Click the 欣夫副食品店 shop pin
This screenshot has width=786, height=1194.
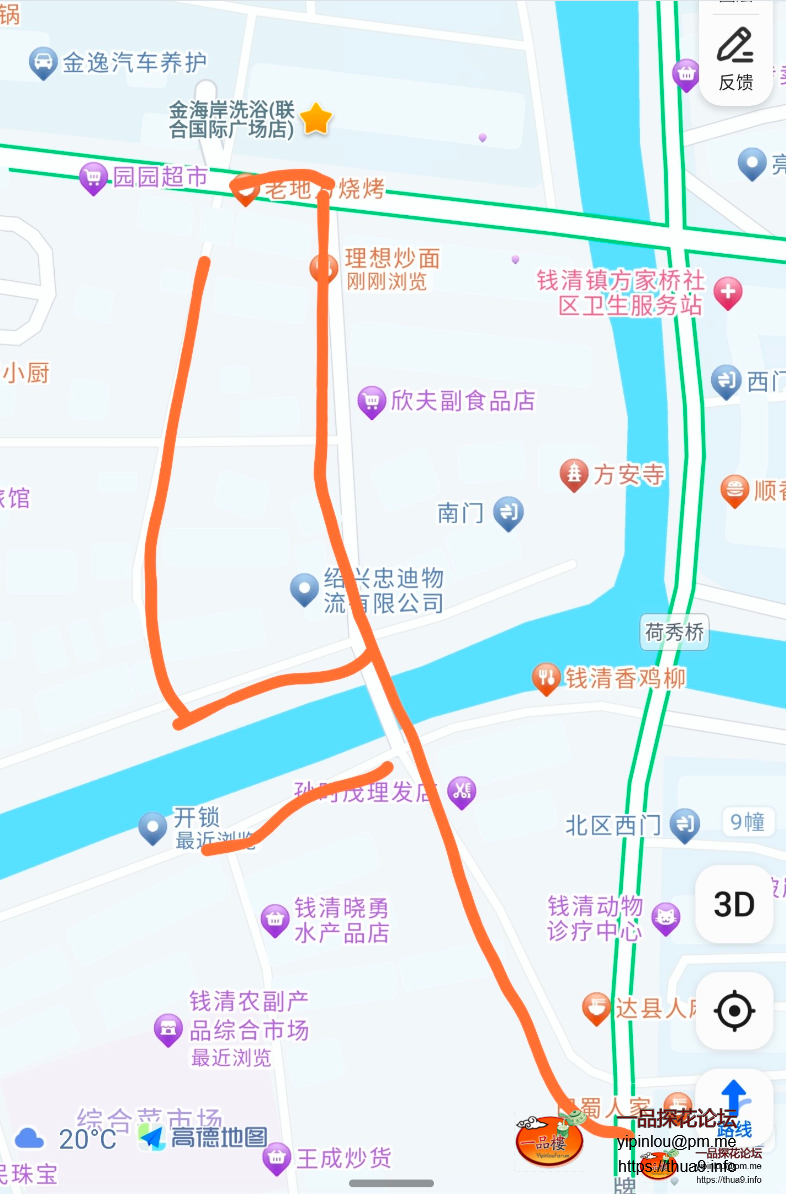pos(372,400)
